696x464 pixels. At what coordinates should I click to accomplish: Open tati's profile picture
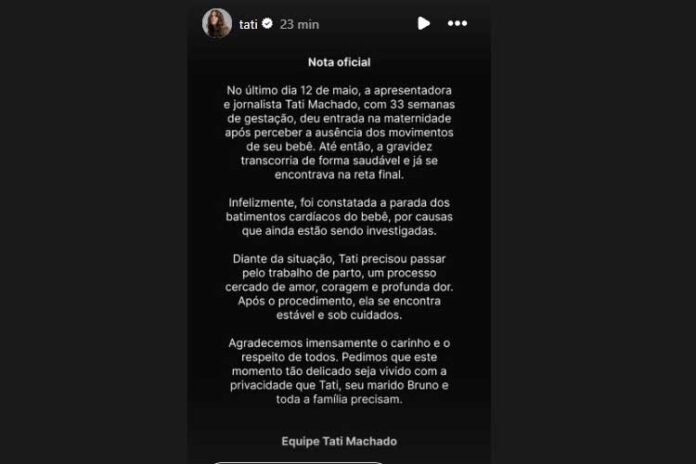(217, 23)
